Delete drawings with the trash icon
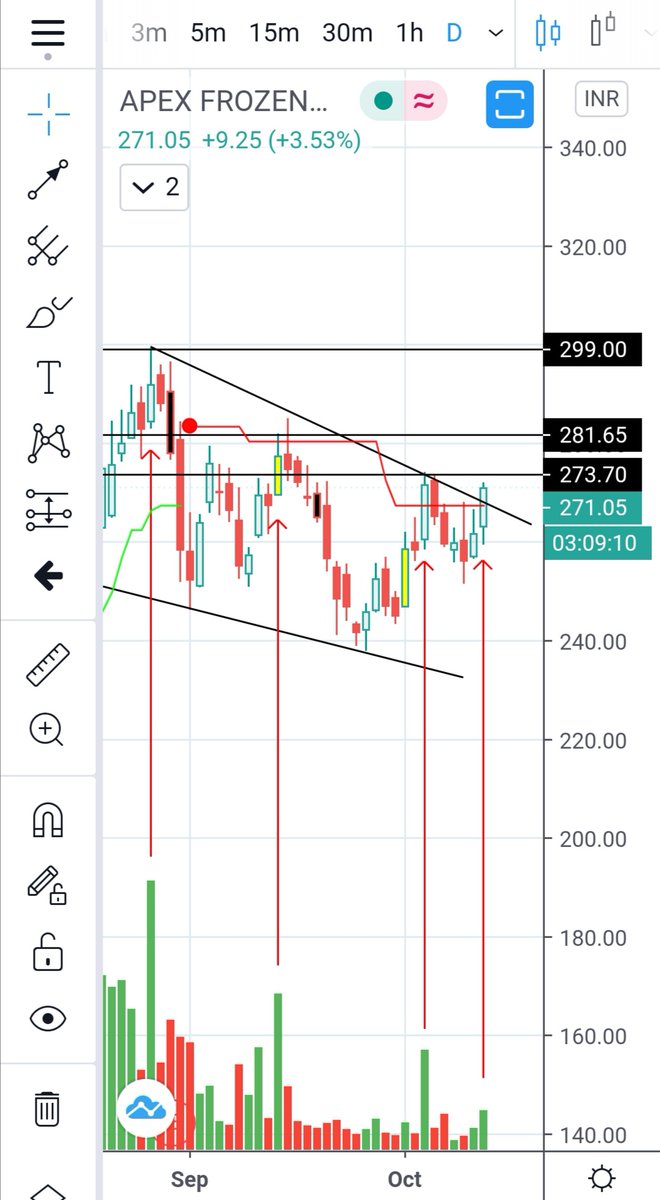660x1200 pixels. 47,1108
